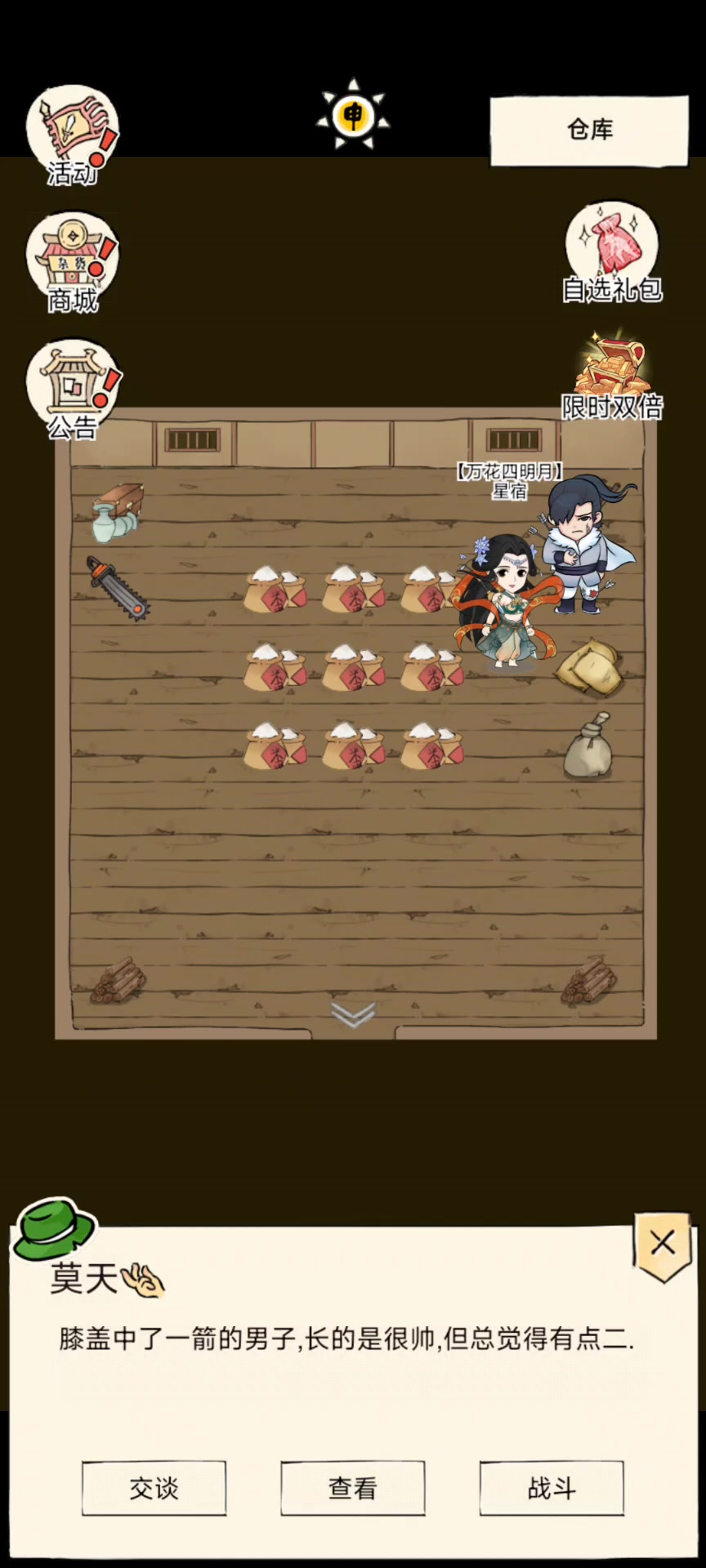The image size is (706, 1568).
Task: Open the 公告 announcements icon
Action: (72, 388)
